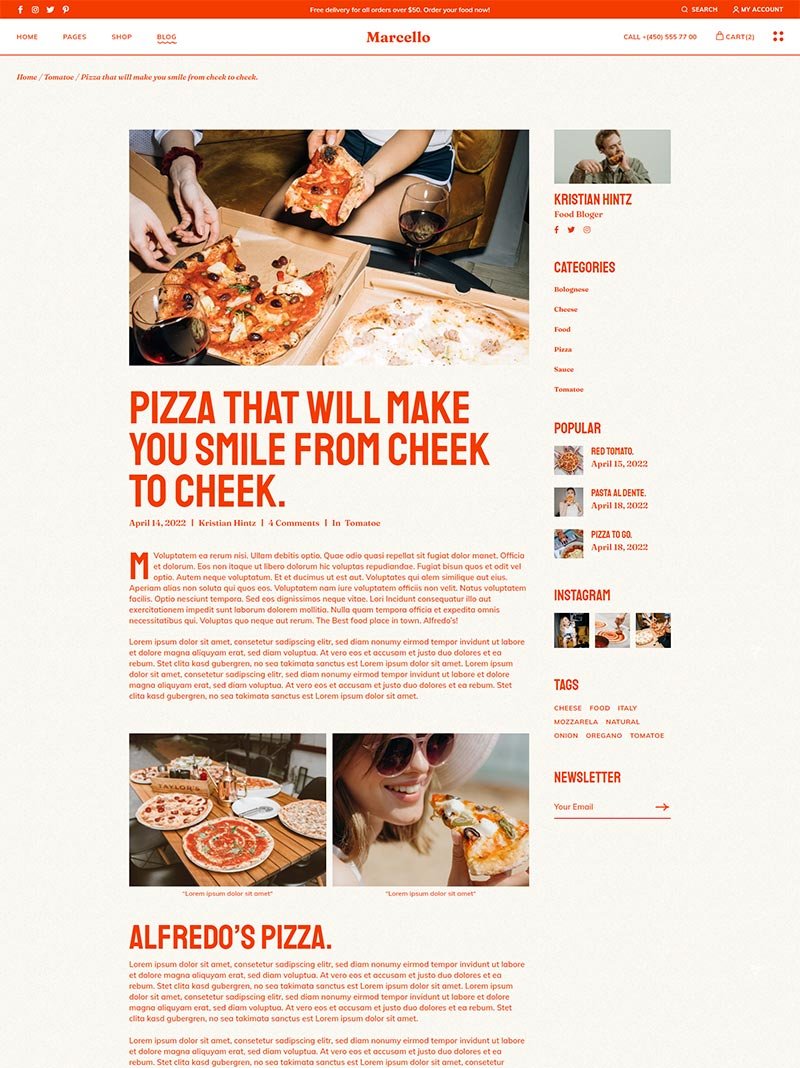Open popular post Red Tomato
800x1068 pixels.
coord(612,451)
